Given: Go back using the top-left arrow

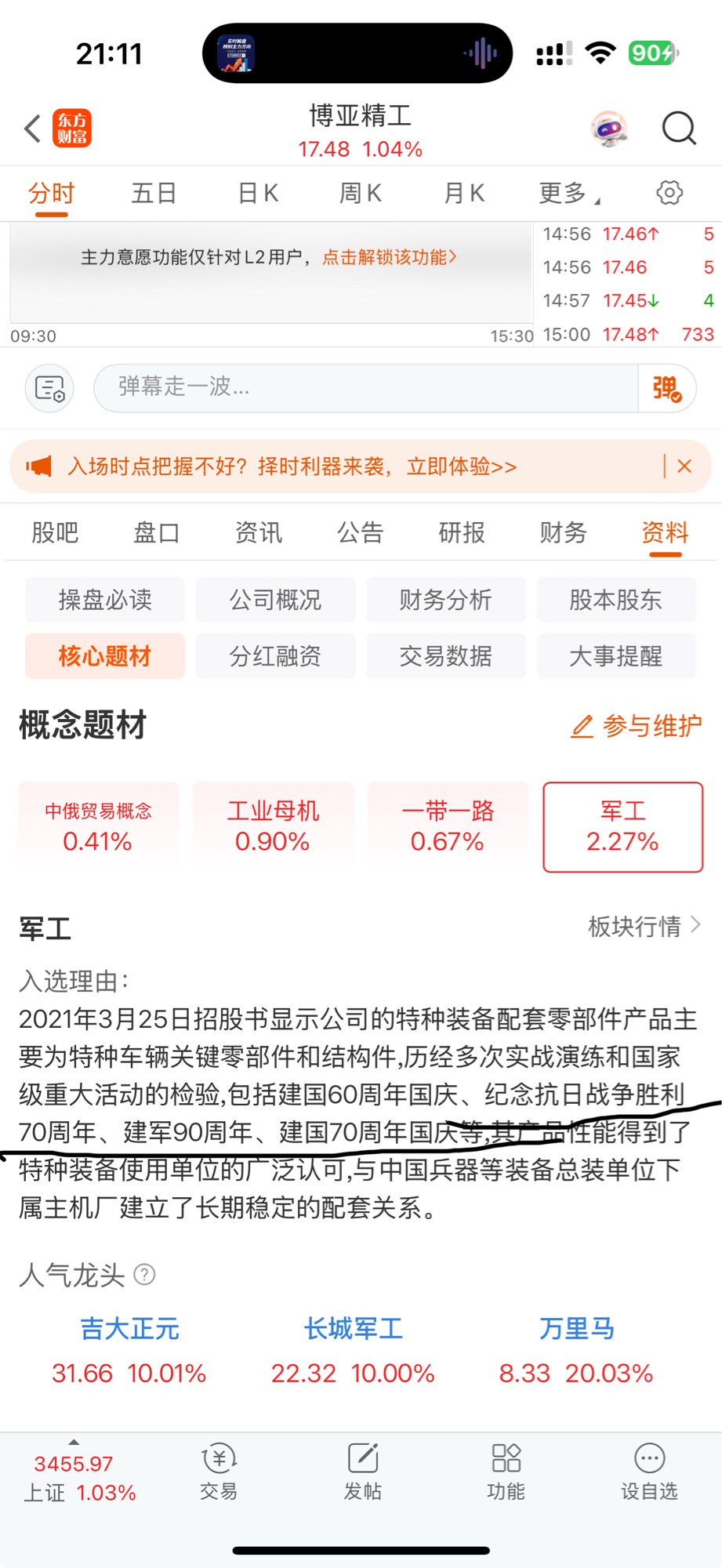Looking at the screenshot, I should click(x=32, y=129).
